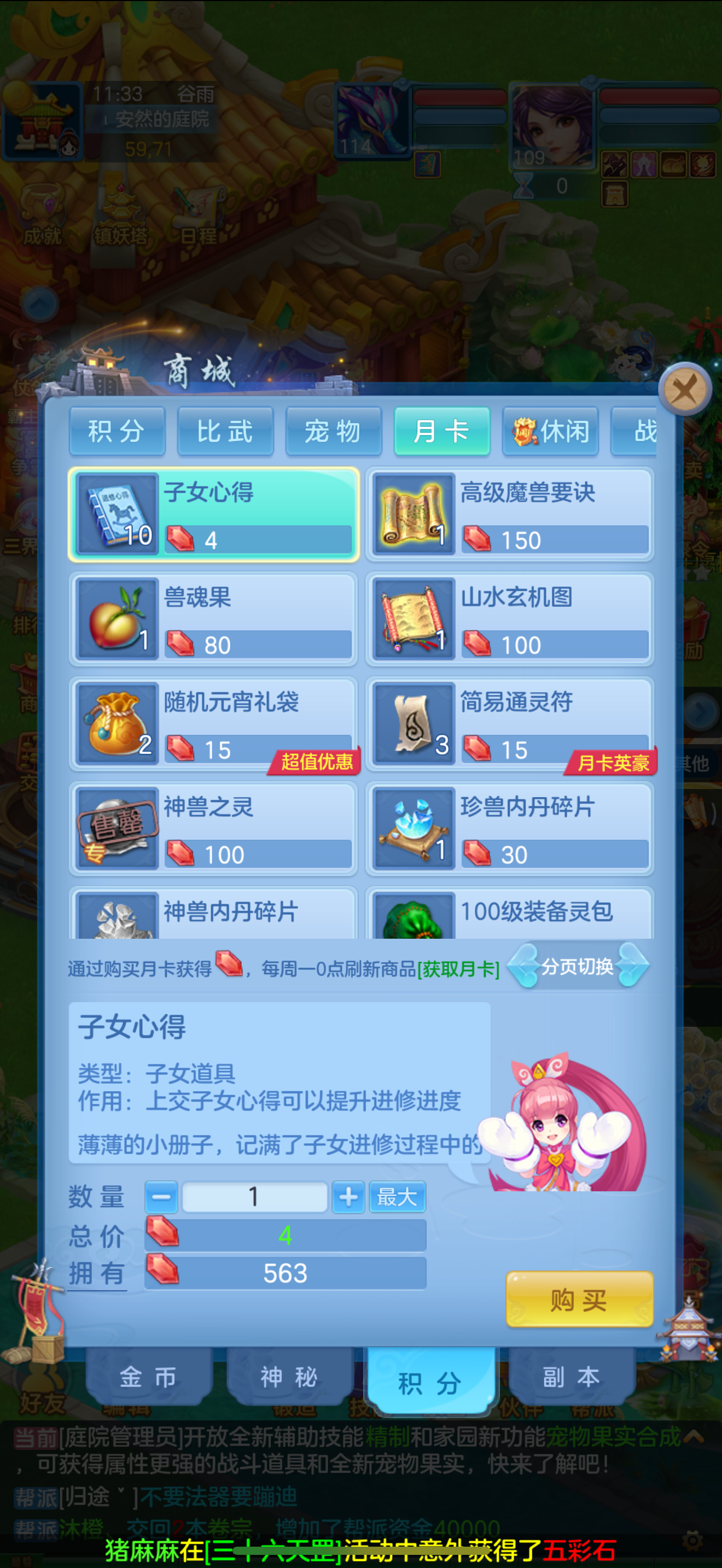Open the 神秘 bottom tab
This screenshot has height=1568, width=722.
[289, 1378]
